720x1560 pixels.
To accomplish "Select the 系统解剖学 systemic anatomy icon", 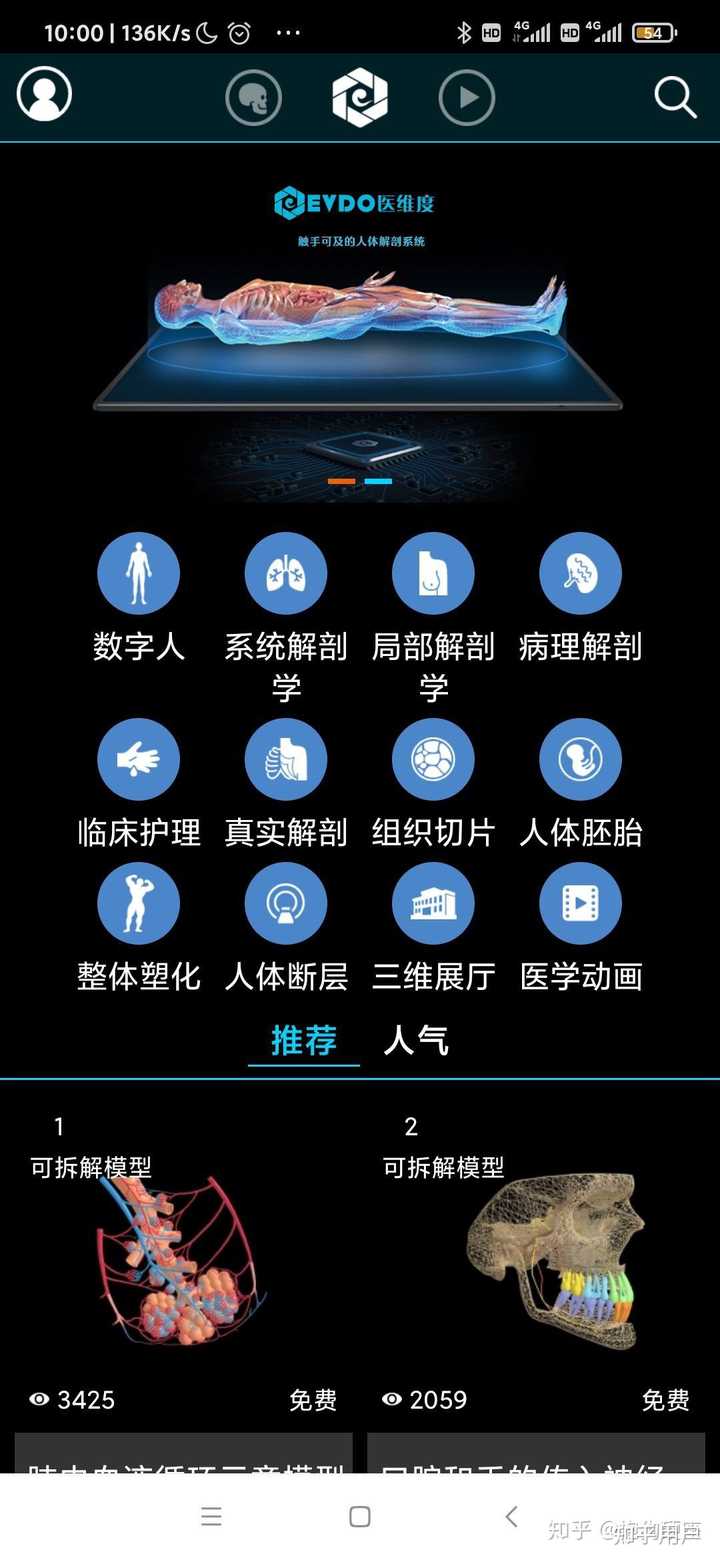I will point(285,573).
